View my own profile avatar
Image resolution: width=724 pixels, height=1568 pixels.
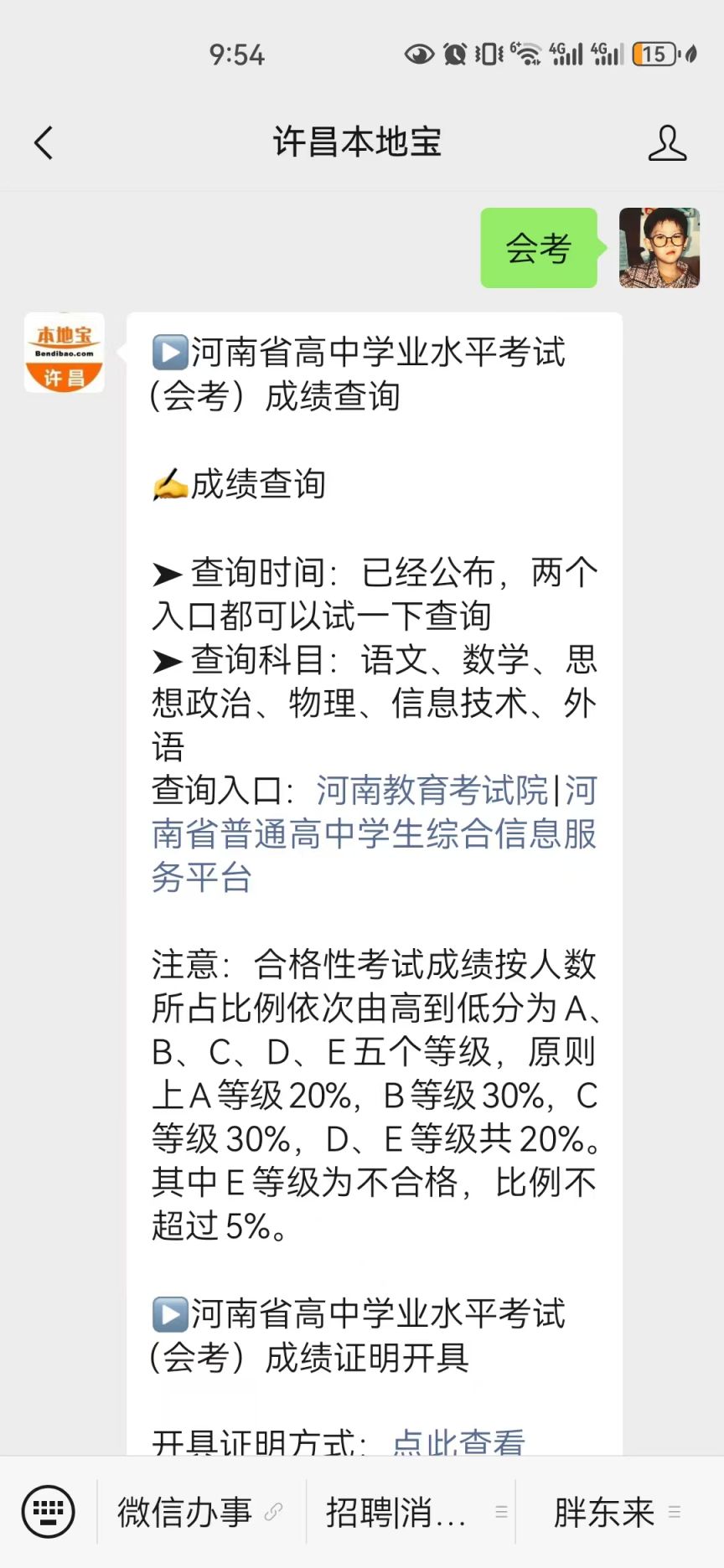(659, 248)
